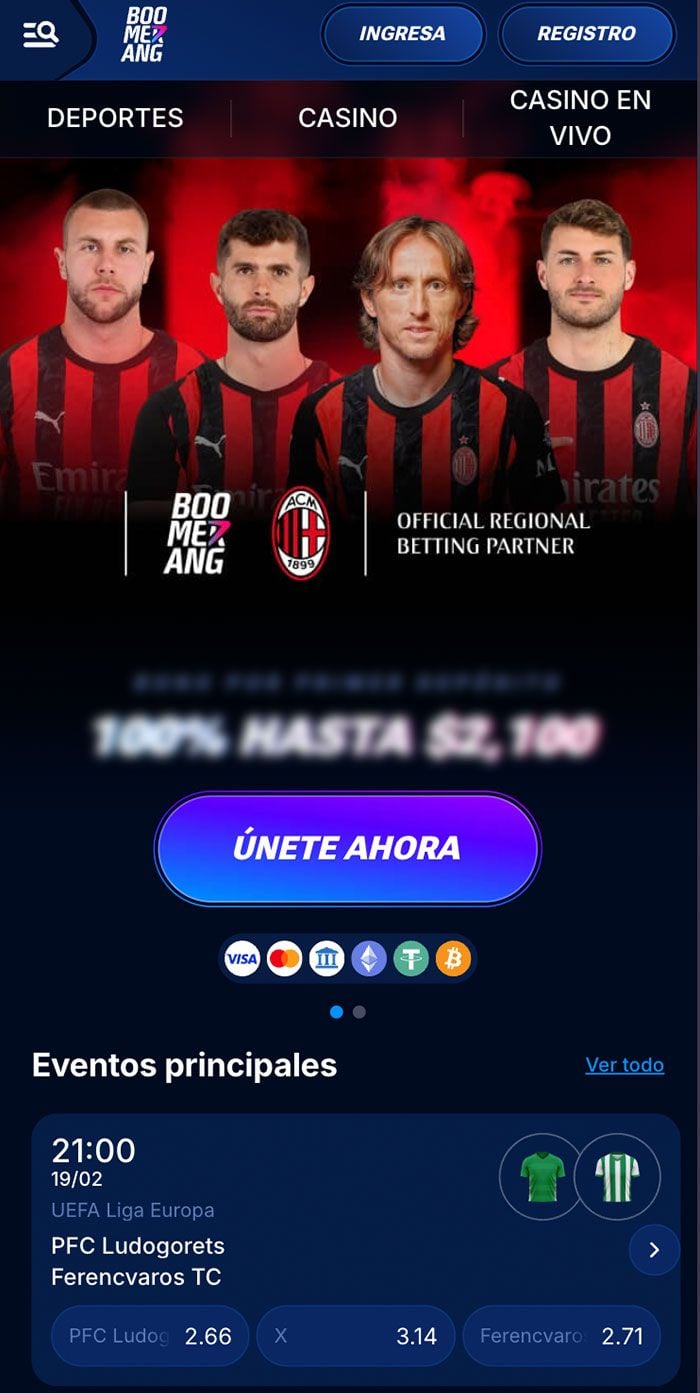700x1393 pixels.
Task: Open the Ver todo link
Action: coord(624,1065)
